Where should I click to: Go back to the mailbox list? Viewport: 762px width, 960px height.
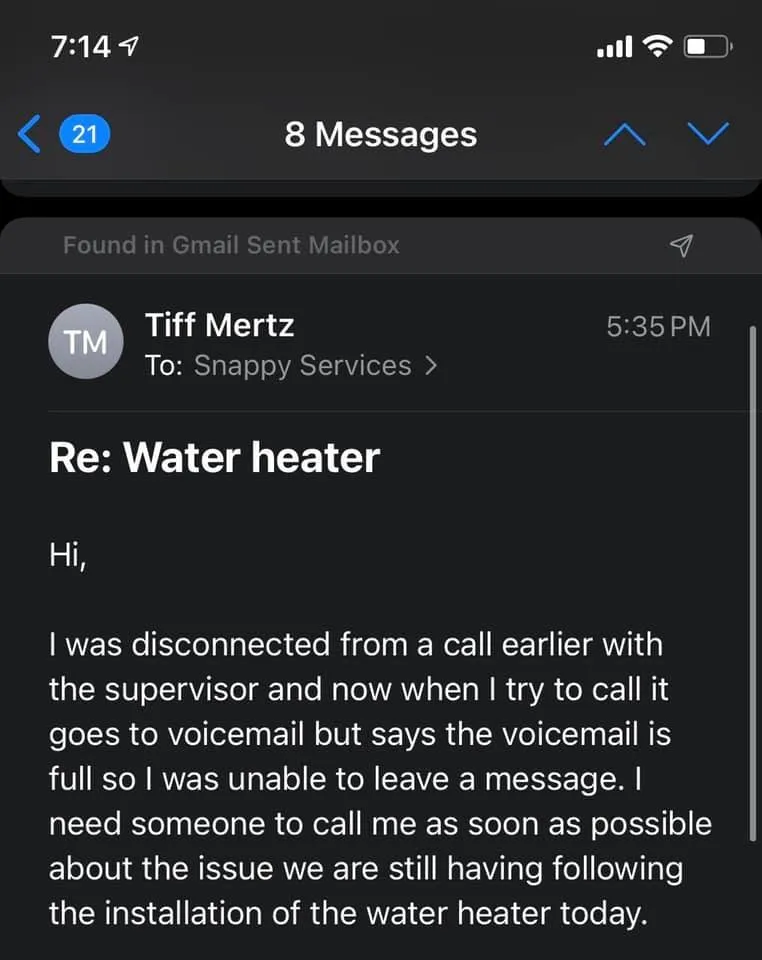(x=32, y=134)
